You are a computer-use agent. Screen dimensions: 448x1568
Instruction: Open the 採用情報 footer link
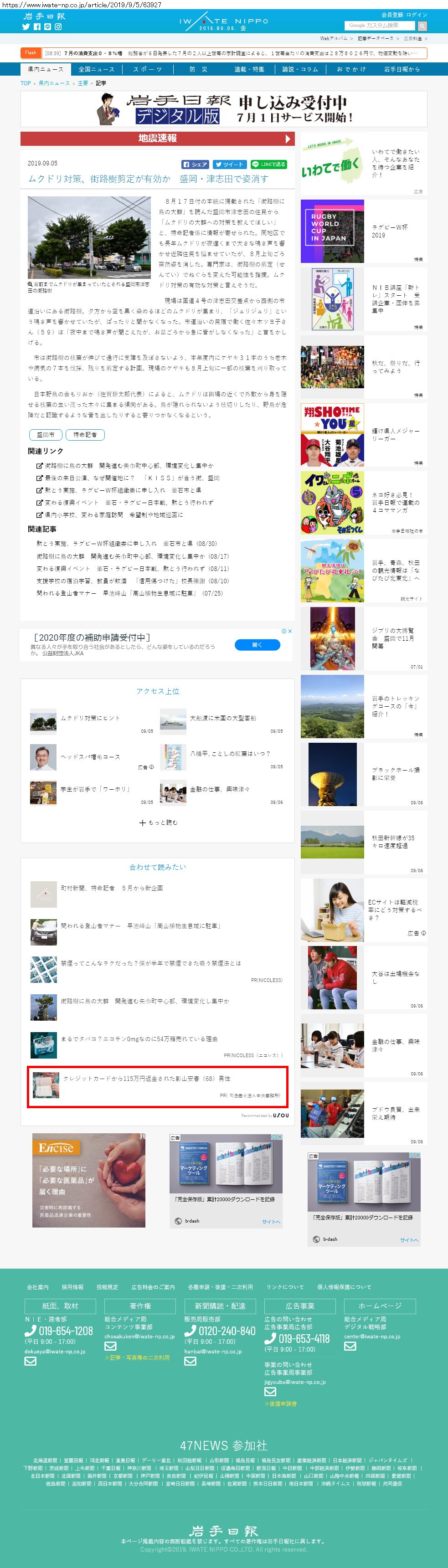[x=72, y=1287]
